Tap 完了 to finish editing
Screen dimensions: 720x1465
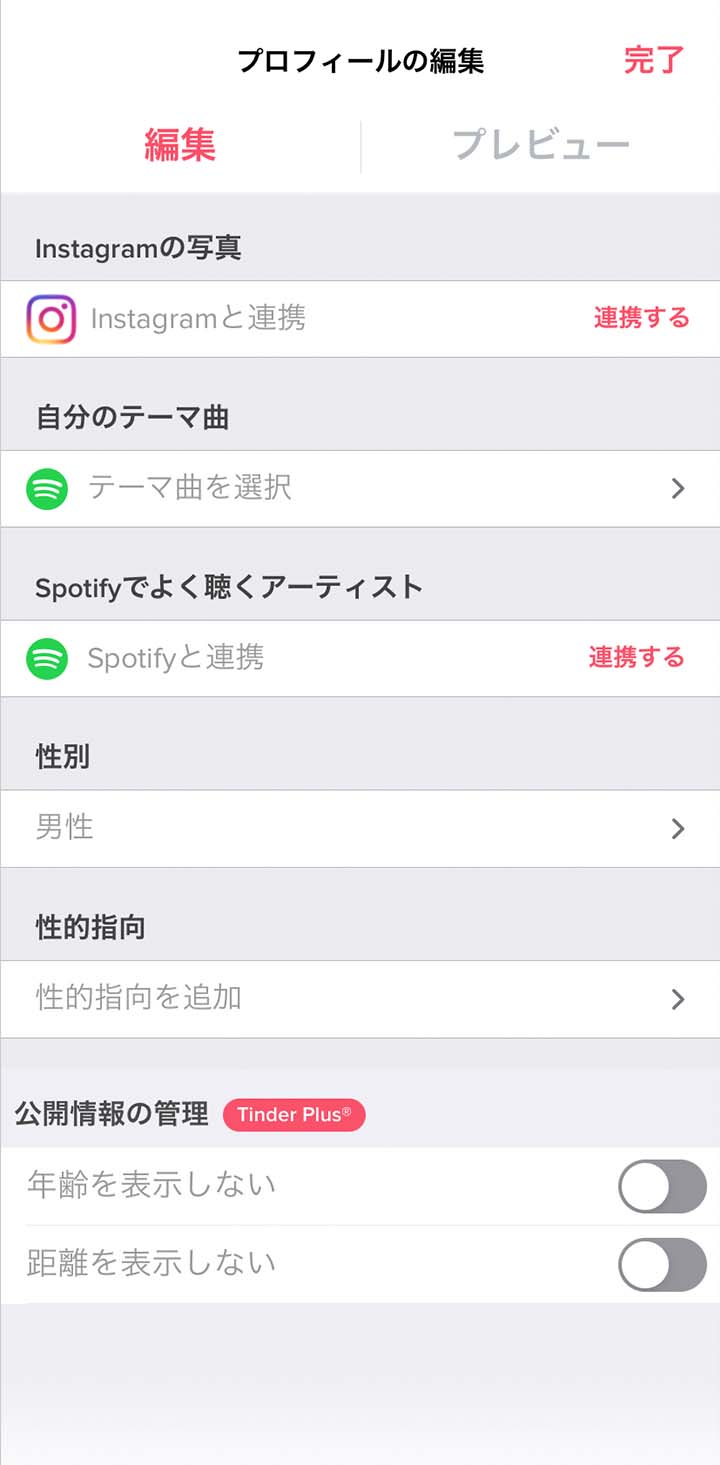pyautogui.click(x=654, y=60)
